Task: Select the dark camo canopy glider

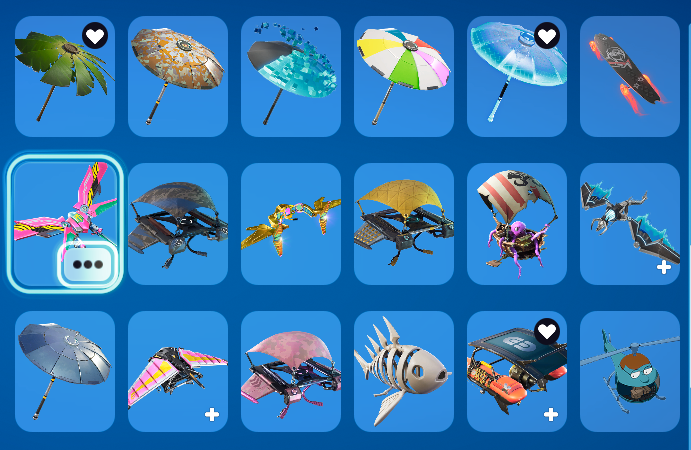Action: coord(178,224)
